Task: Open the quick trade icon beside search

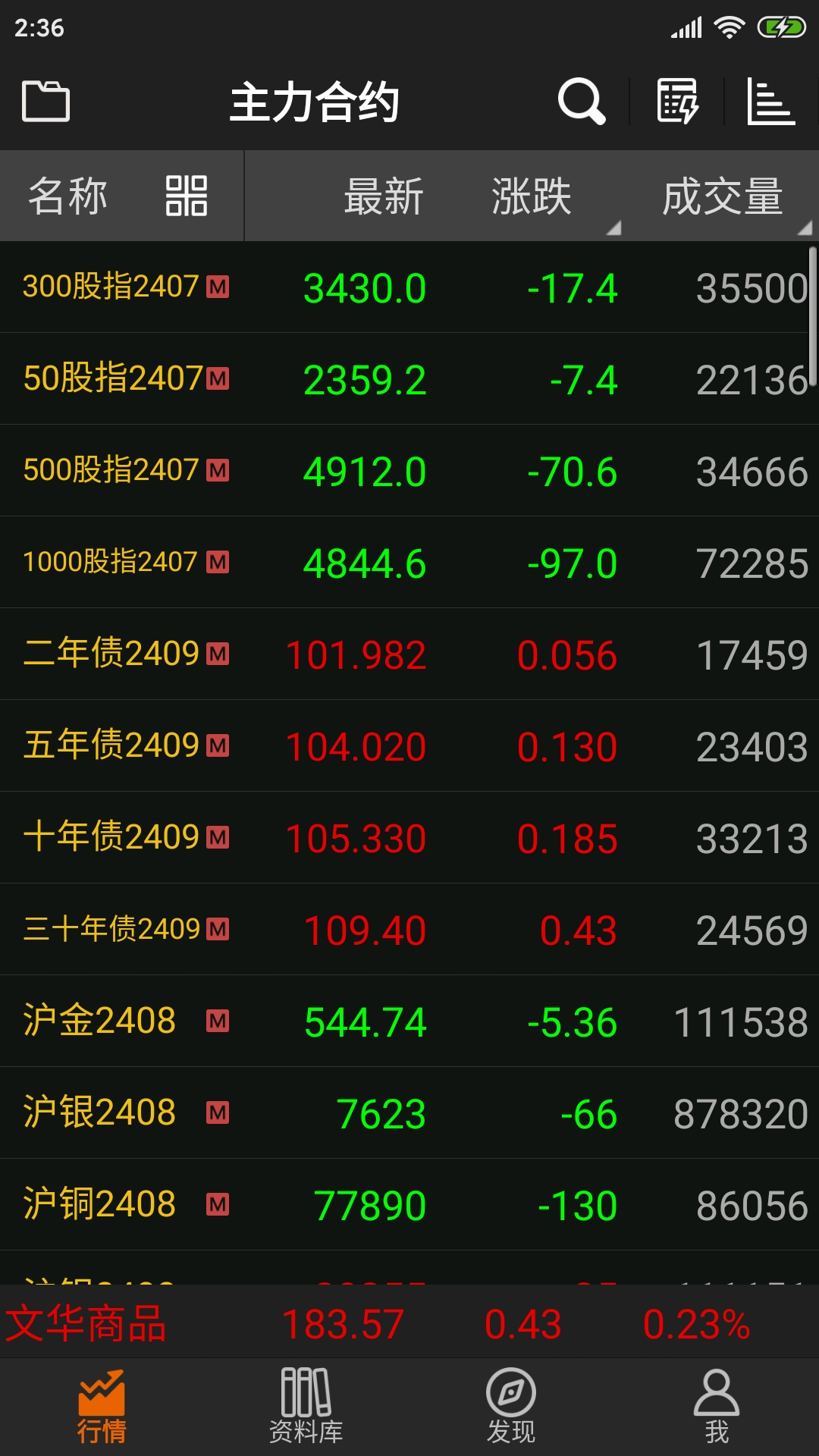Action: [x=677, y=101]
